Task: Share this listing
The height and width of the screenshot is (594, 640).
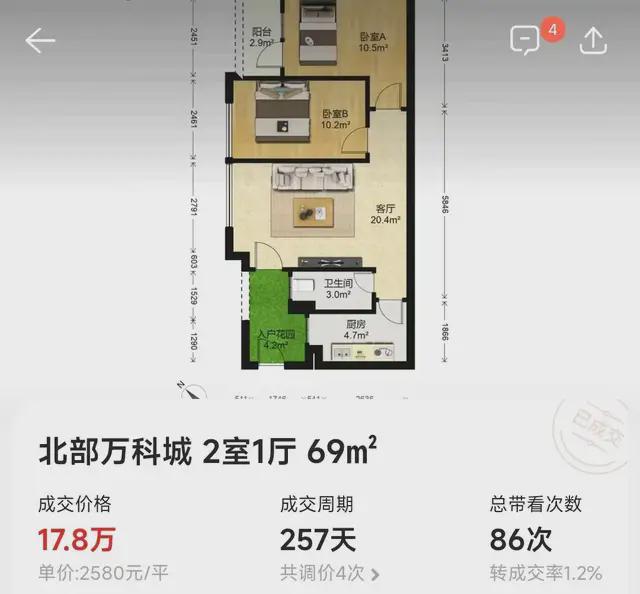Action: 593,40
